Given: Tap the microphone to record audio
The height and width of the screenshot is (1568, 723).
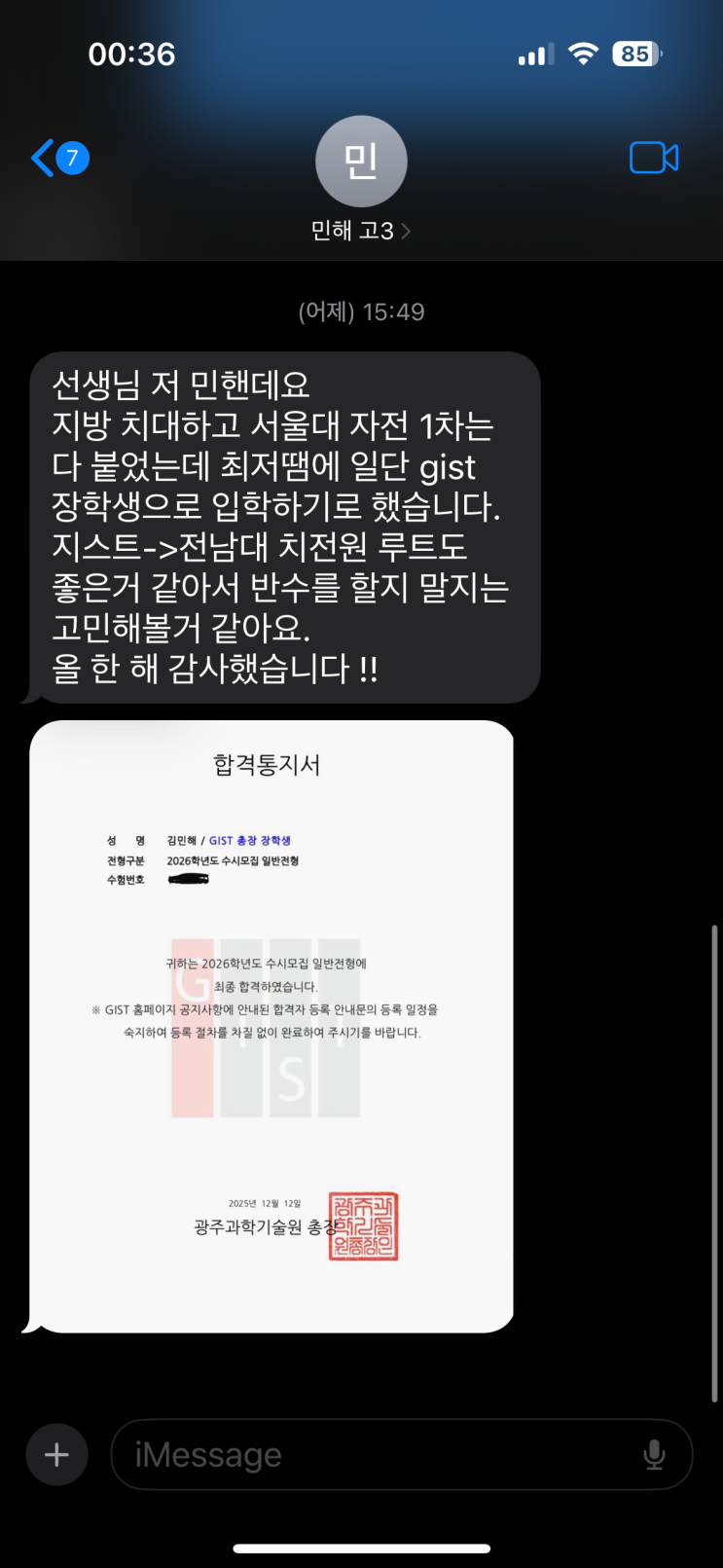Looking at the screenshot, I should (655, 1455).
